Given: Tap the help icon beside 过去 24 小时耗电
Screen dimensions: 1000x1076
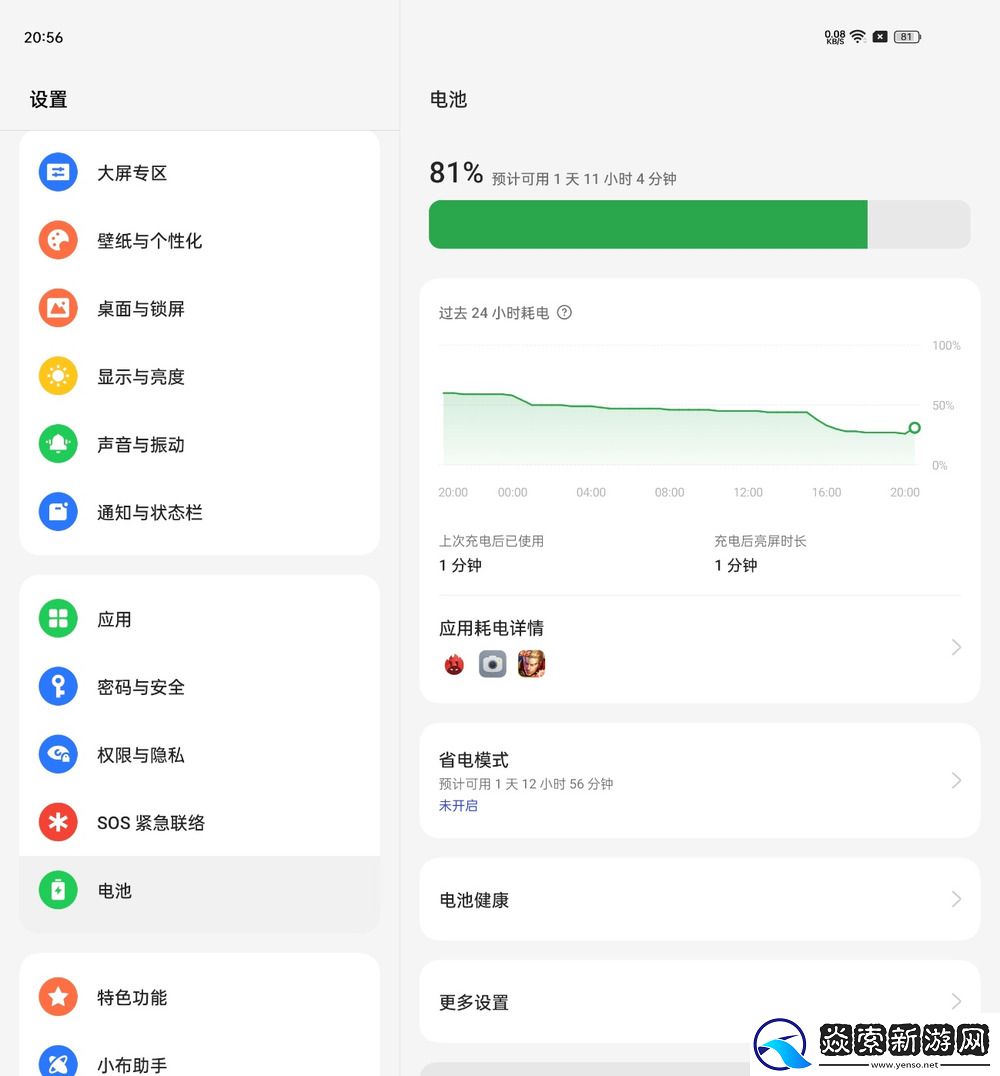Looking at the screenshot, I should [x=564, y=313].
